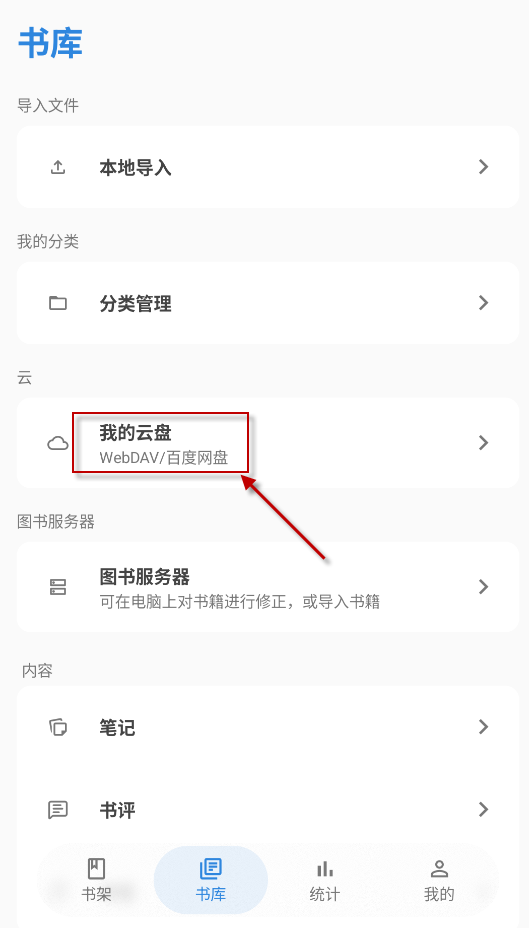Open the 书评 book reviews row

267,809
